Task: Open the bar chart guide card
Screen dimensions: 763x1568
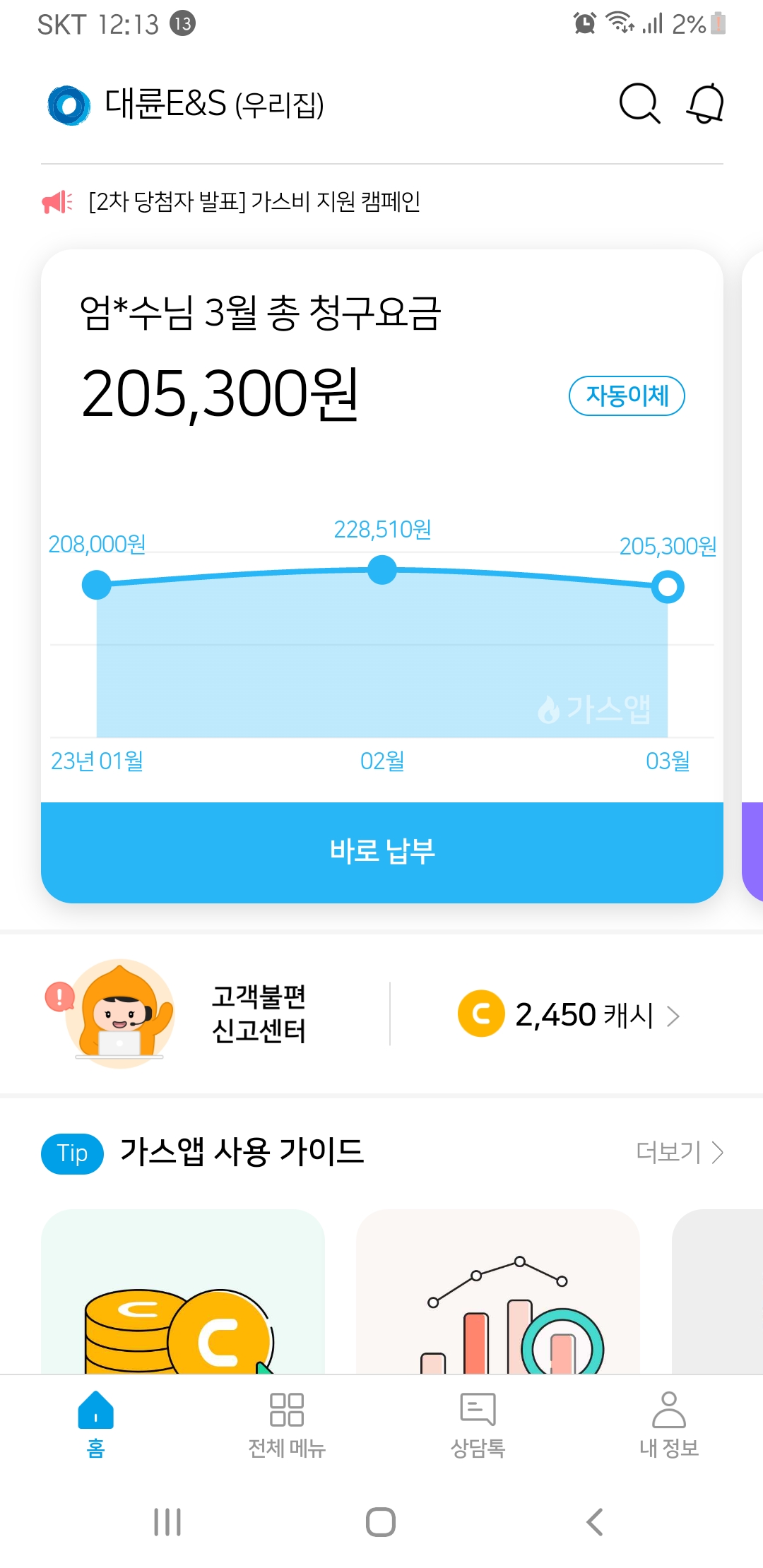Action: point(497,1293)
